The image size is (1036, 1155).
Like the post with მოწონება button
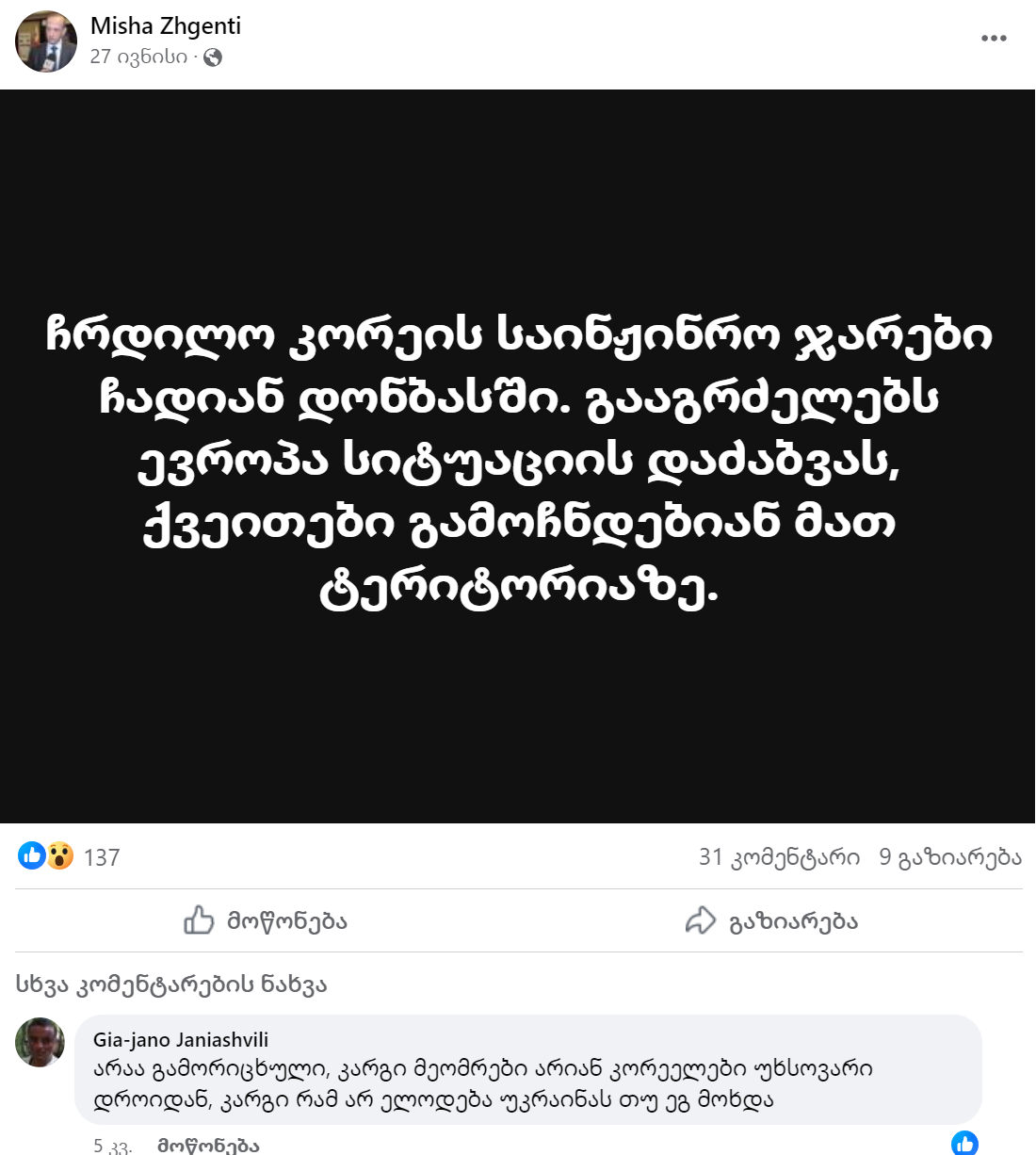(267, 920)
